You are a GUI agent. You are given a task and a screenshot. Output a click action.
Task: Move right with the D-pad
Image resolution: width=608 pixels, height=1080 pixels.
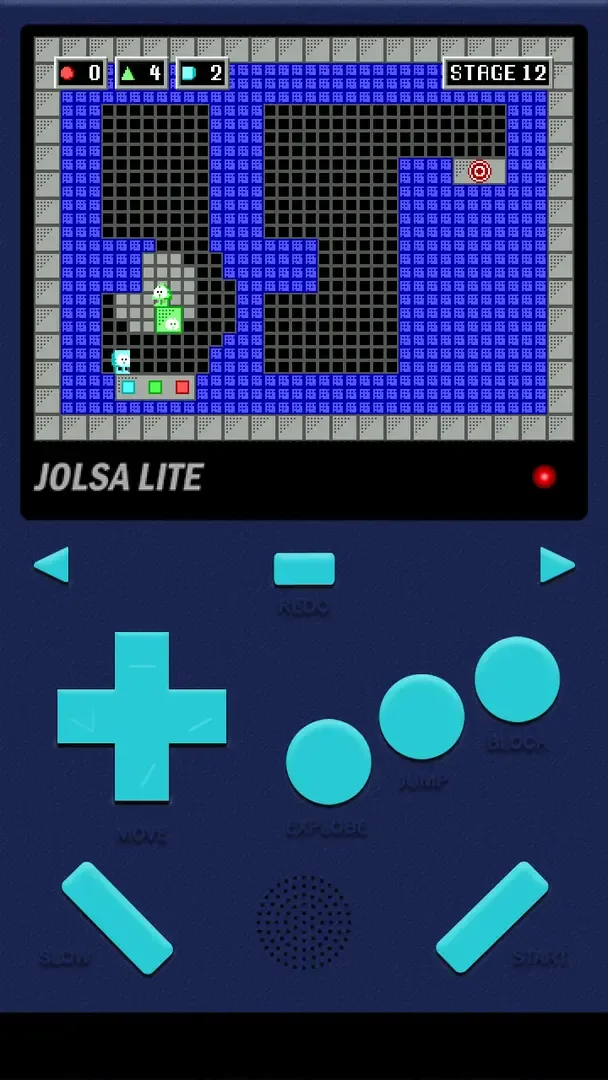click(x=198, y=716)
